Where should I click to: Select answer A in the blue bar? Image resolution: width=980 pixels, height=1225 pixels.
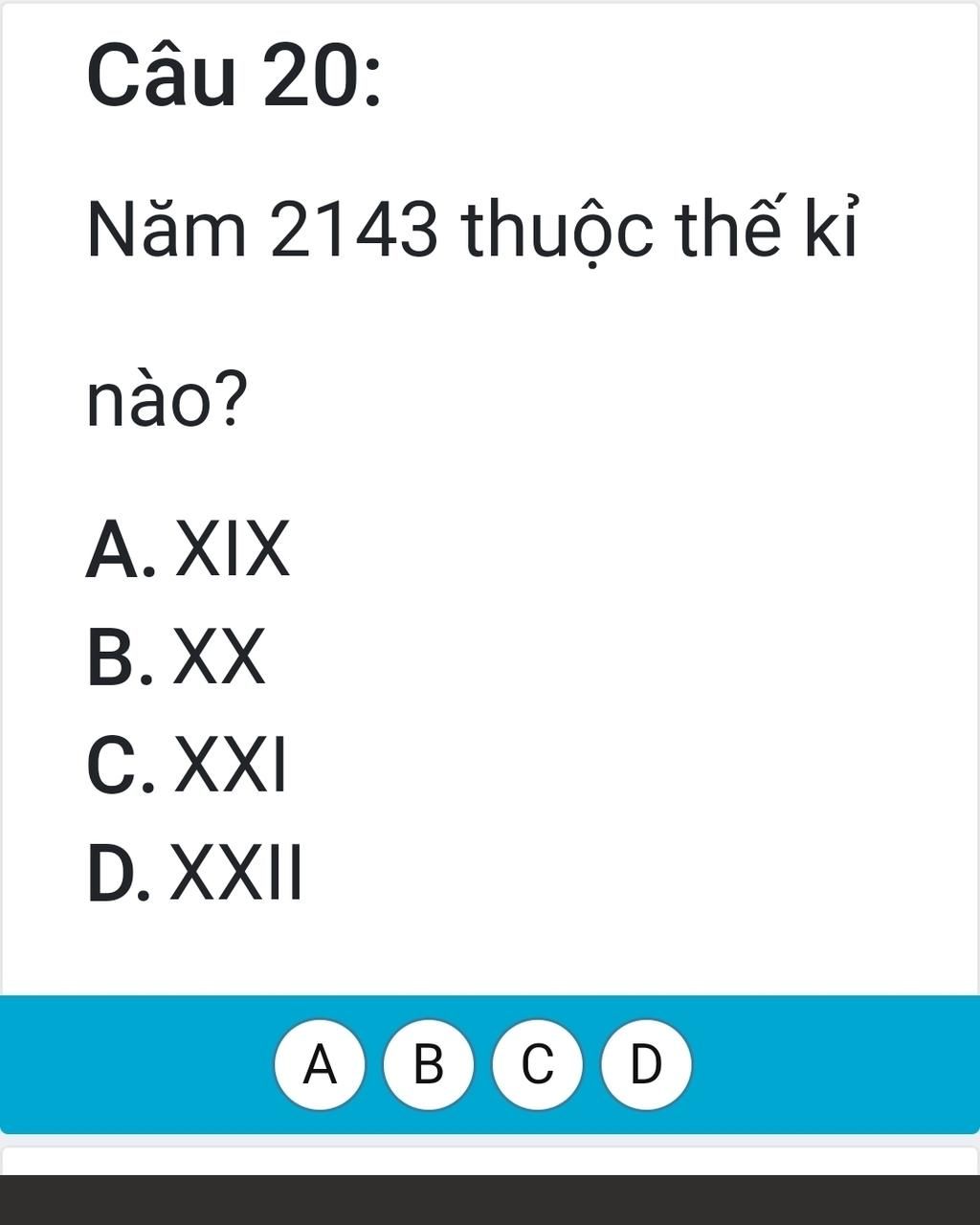coord(320,1064)
